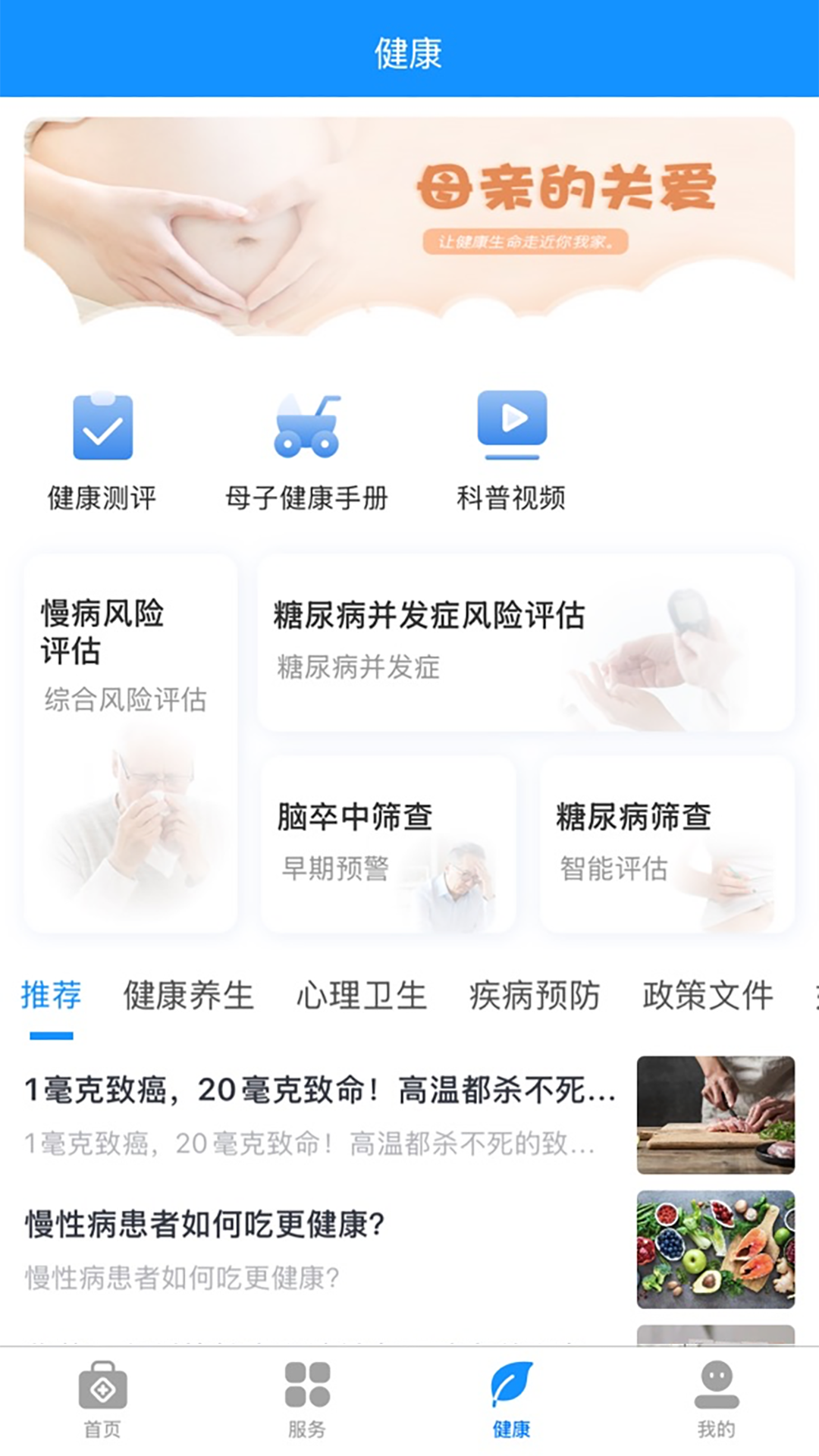Open the 脑卒中筛查 card
Viewport: 819px width, 1456px height.
point(388,843)
